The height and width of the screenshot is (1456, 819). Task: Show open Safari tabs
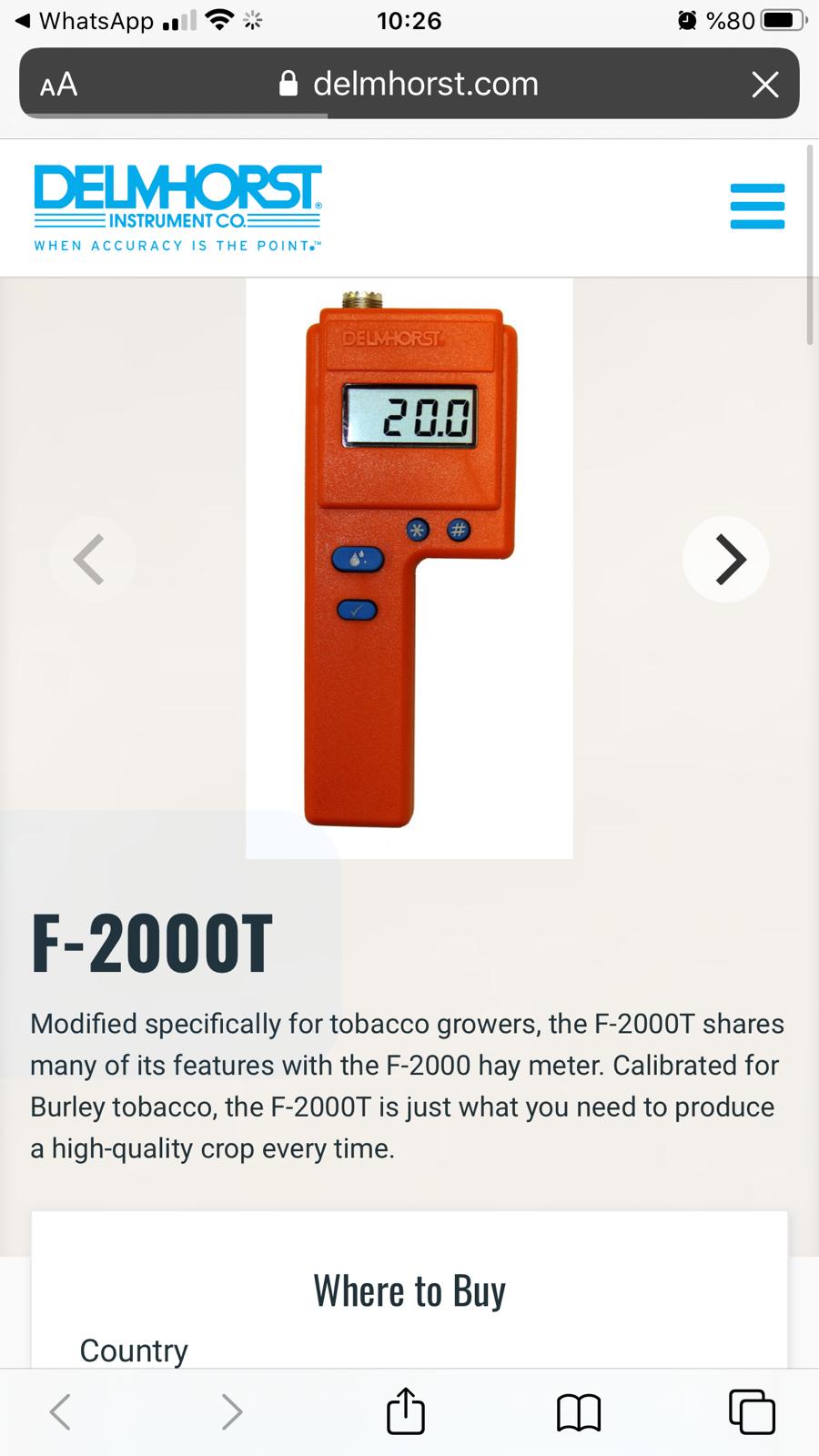point(752,1412)
